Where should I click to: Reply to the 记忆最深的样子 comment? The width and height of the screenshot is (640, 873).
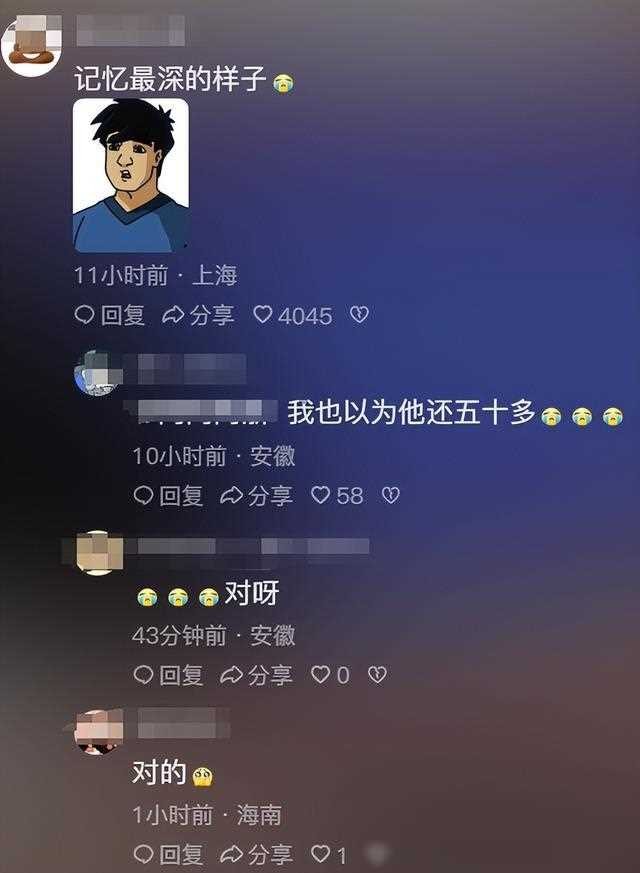point(111,315)
